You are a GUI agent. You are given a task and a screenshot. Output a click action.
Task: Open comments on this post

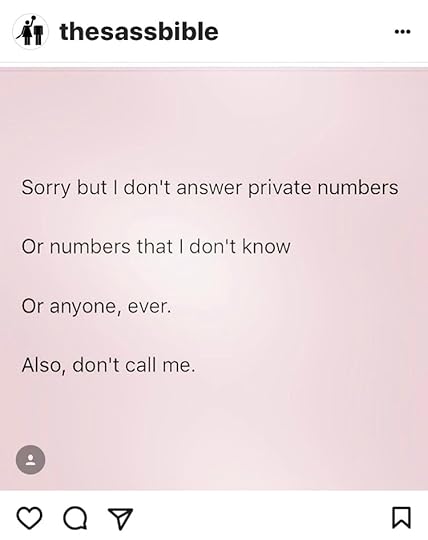tap(75, 518)
